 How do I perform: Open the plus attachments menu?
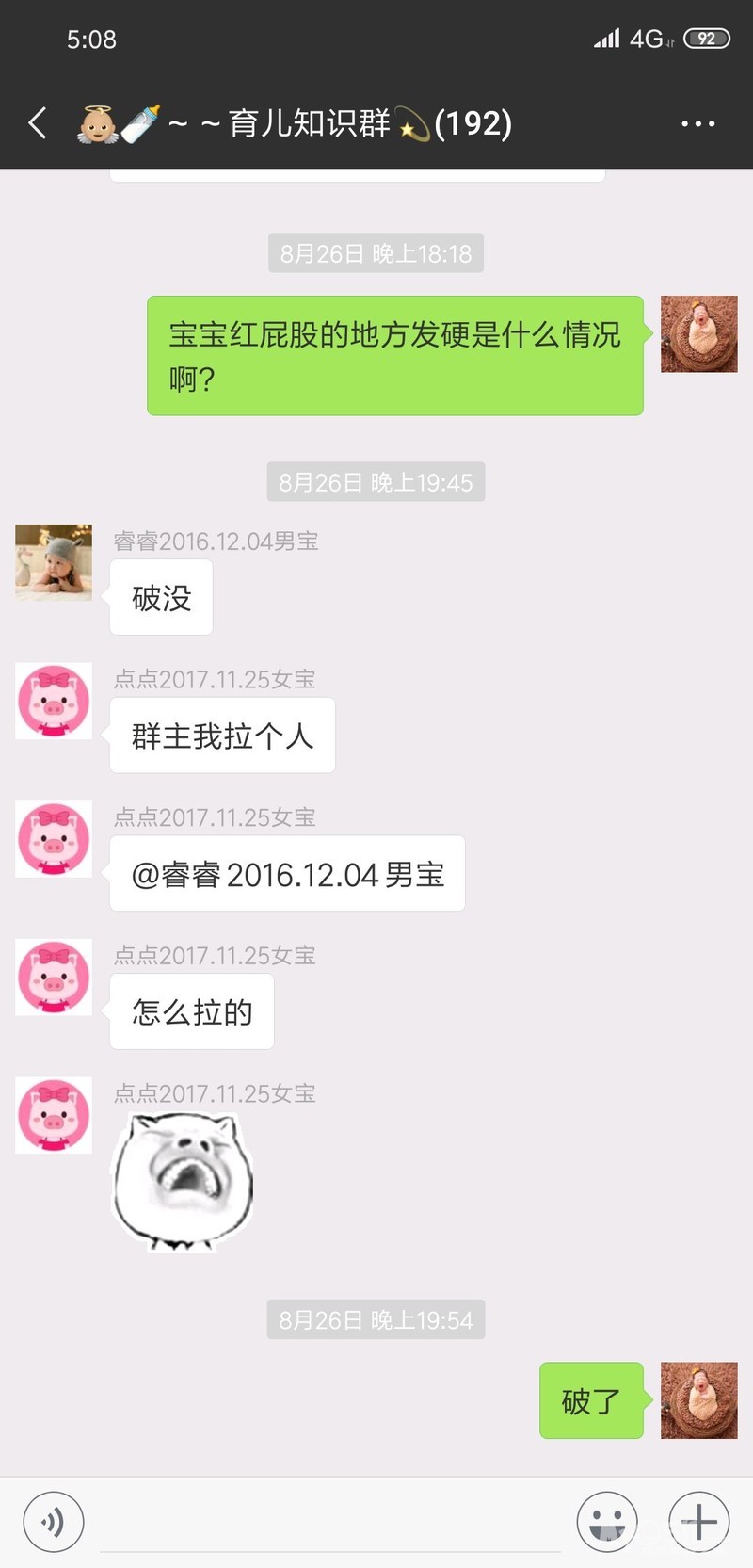coord(698,1521)
